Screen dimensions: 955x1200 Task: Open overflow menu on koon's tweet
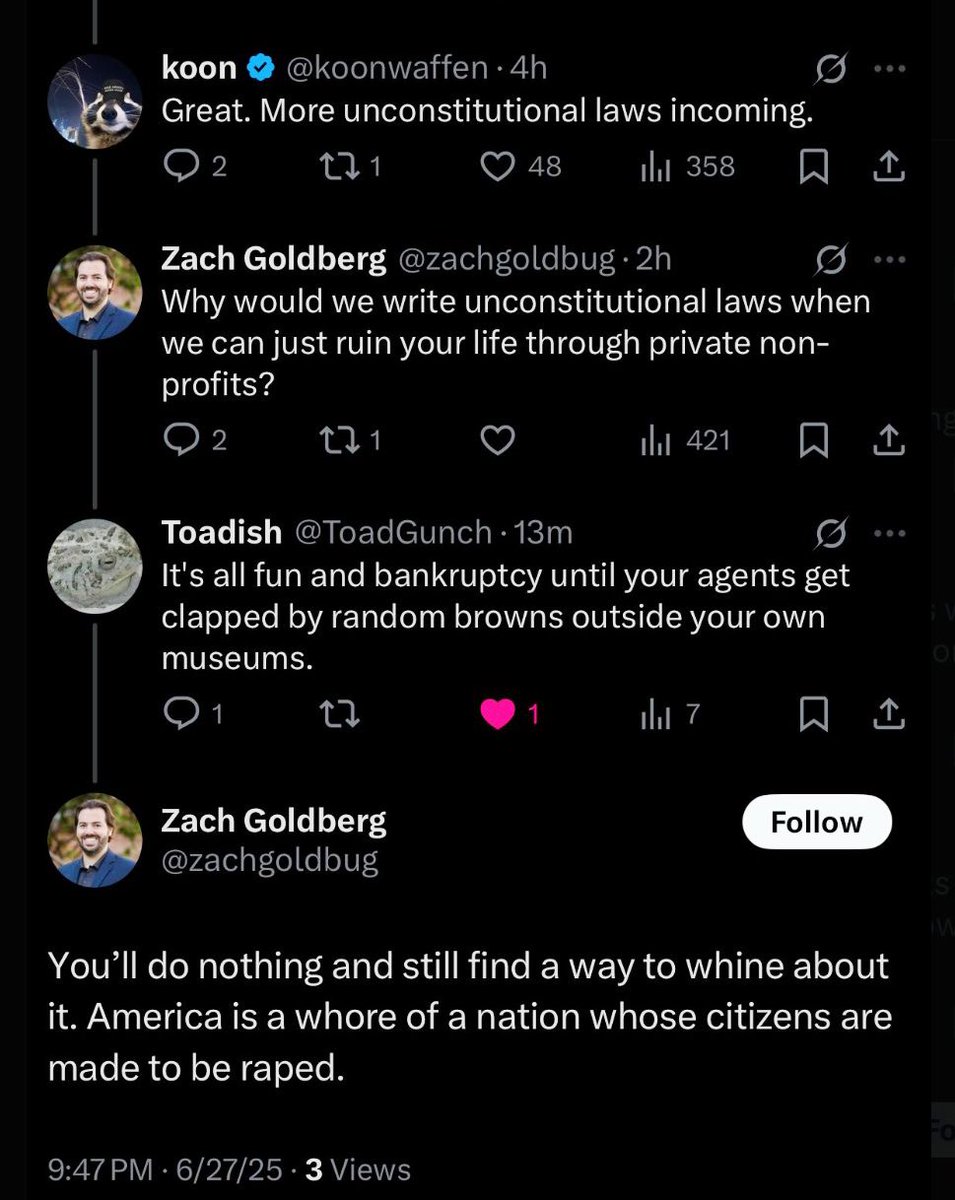888,68
